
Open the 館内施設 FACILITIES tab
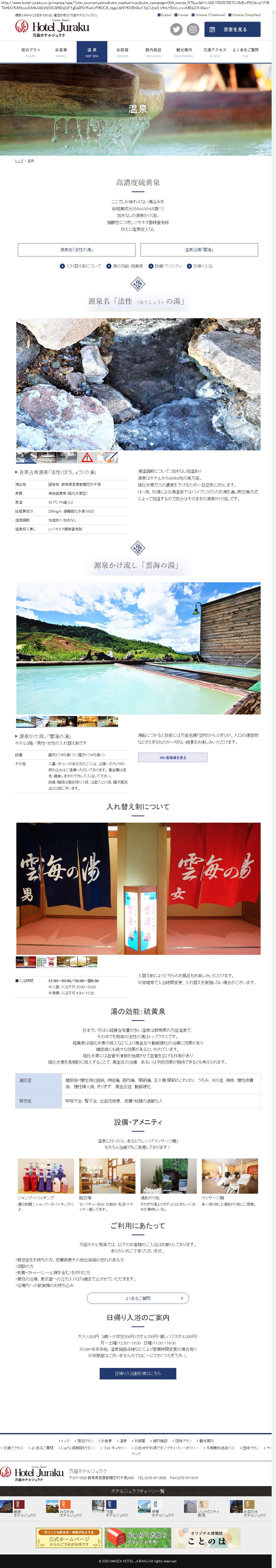click(x=153, y=52)
